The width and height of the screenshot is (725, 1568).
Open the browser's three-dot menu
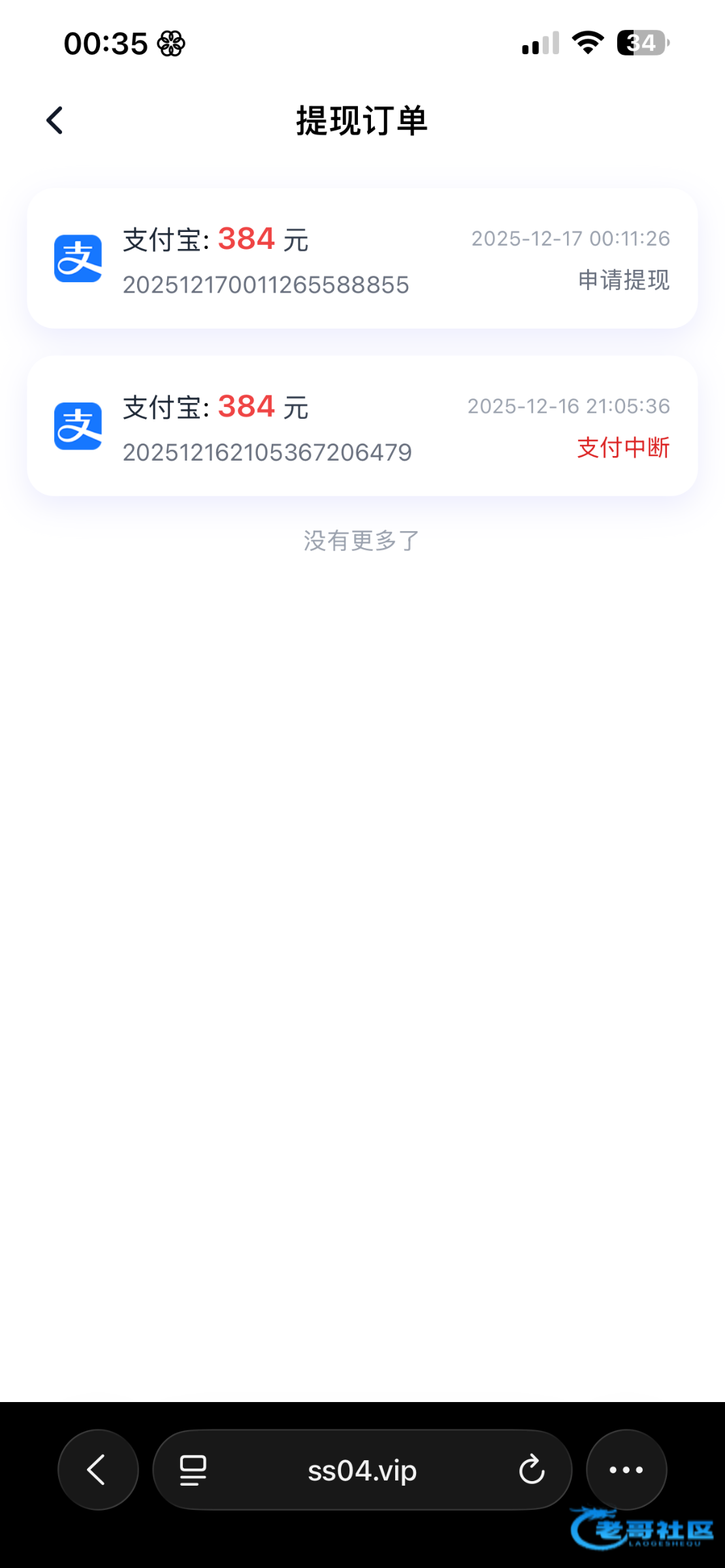click(626, 1470)
